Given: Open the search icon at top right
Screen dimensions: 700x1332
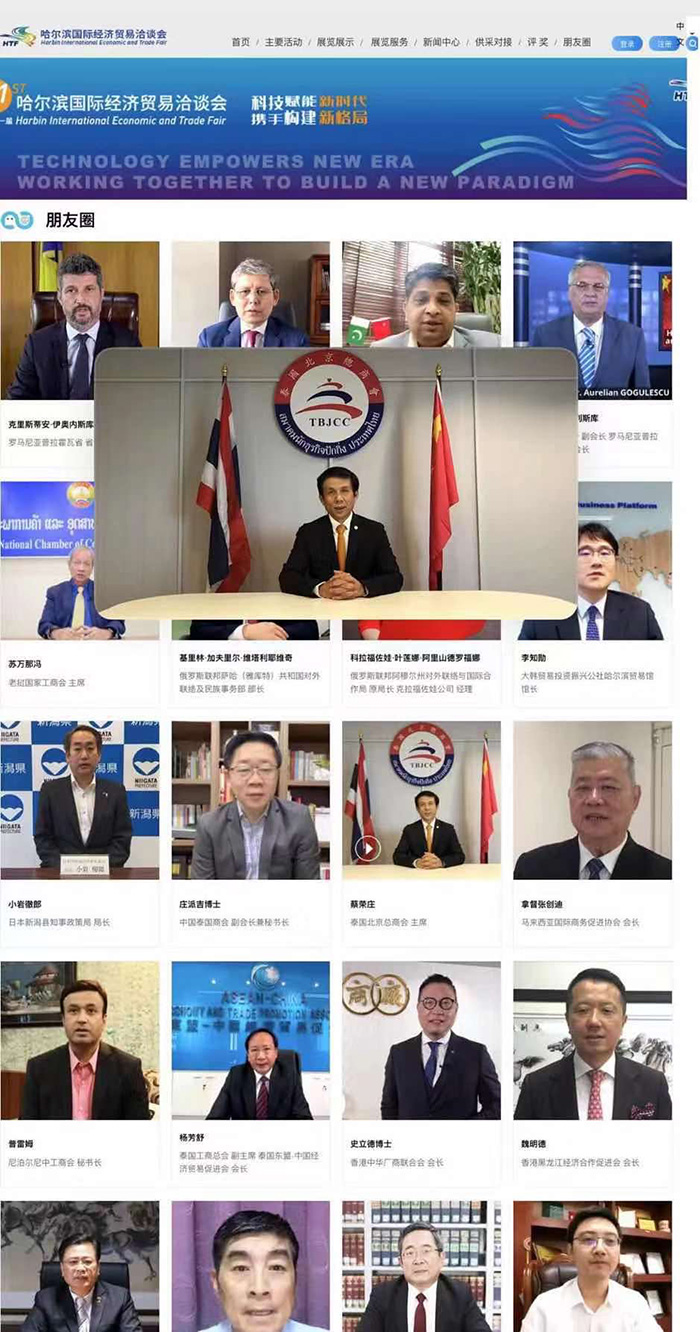Looking at the screenshot, I should 691,43.
